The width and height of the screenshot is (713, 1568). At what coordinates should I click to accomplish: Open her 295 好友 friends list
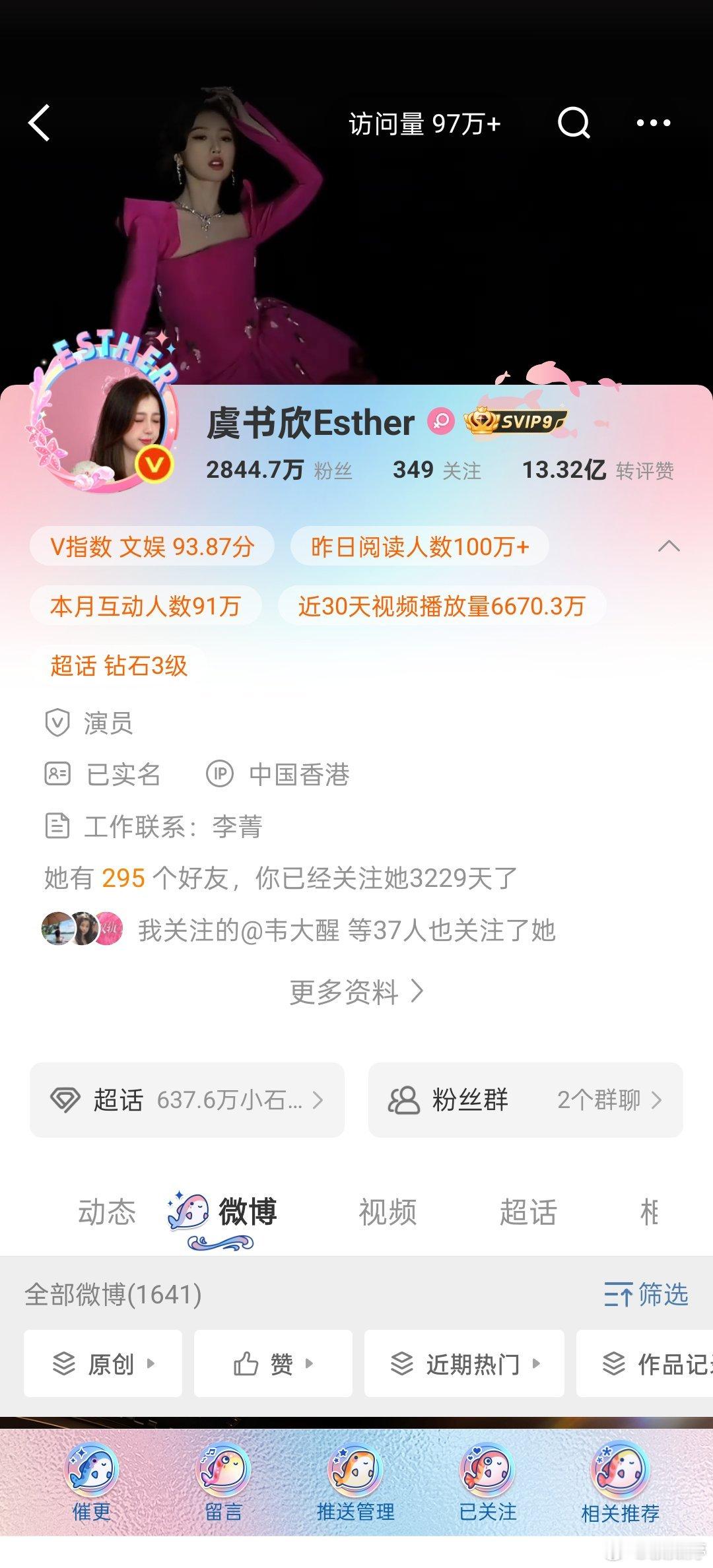[x=123, y=878]
